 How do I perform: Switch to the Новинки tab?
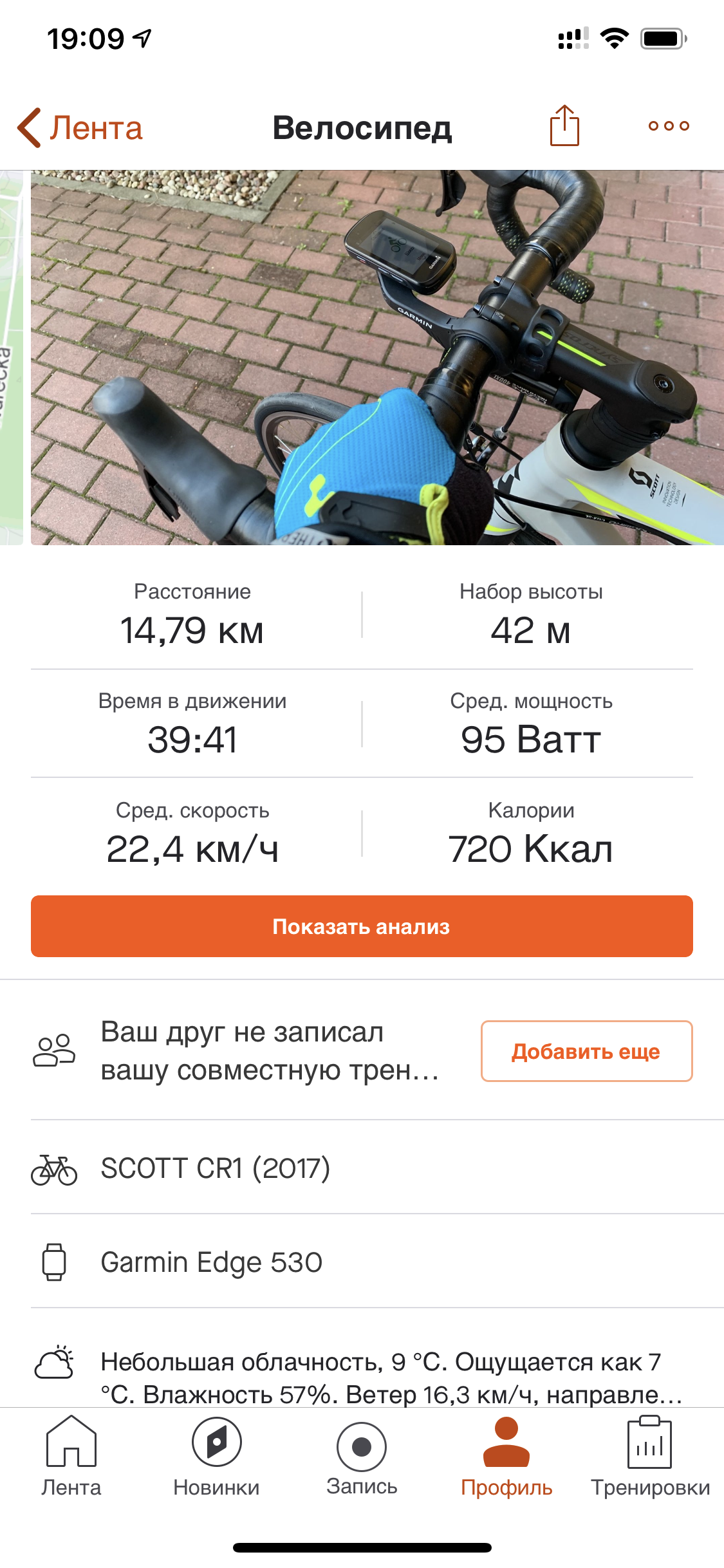tap(216, 1458)
